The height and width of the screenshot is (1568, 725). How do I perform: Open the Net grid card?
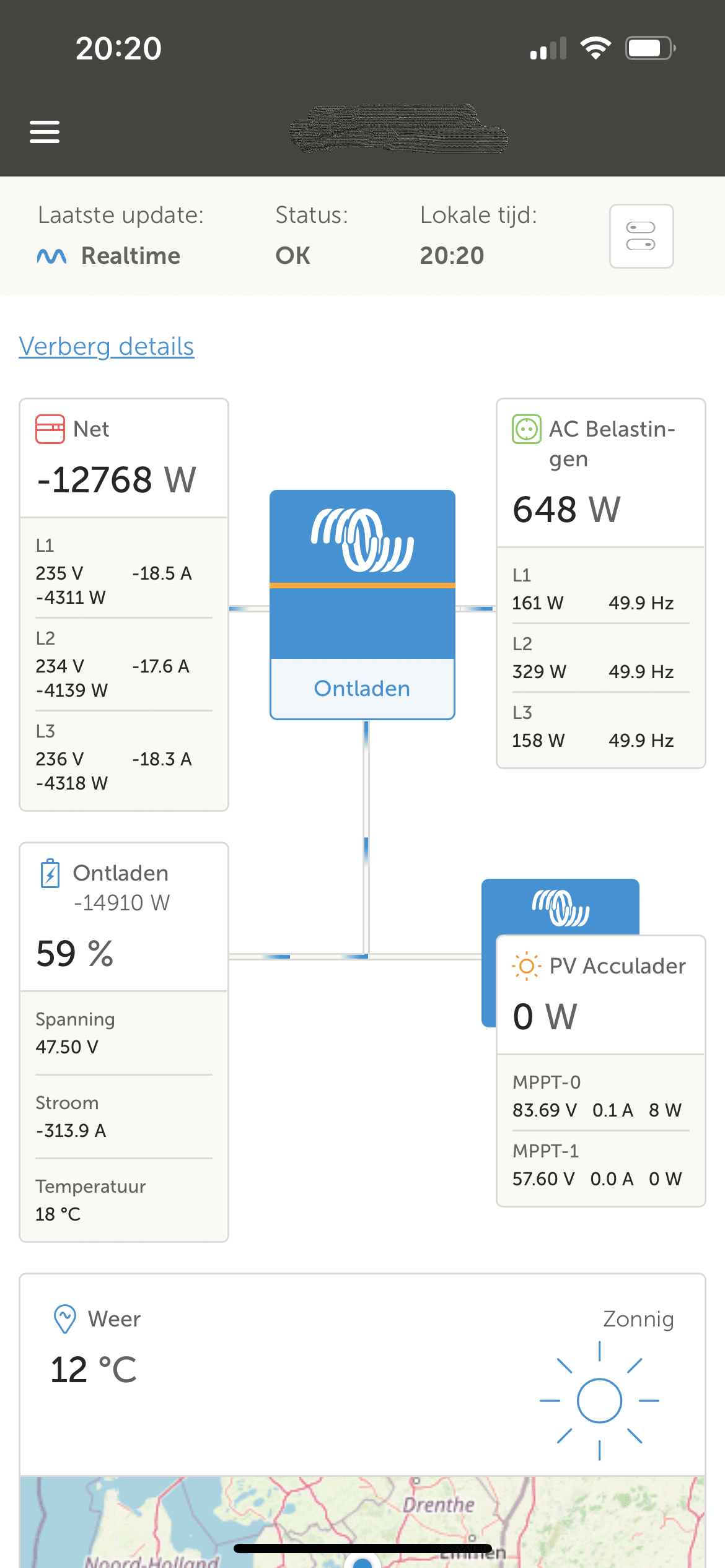click(124, 604)
